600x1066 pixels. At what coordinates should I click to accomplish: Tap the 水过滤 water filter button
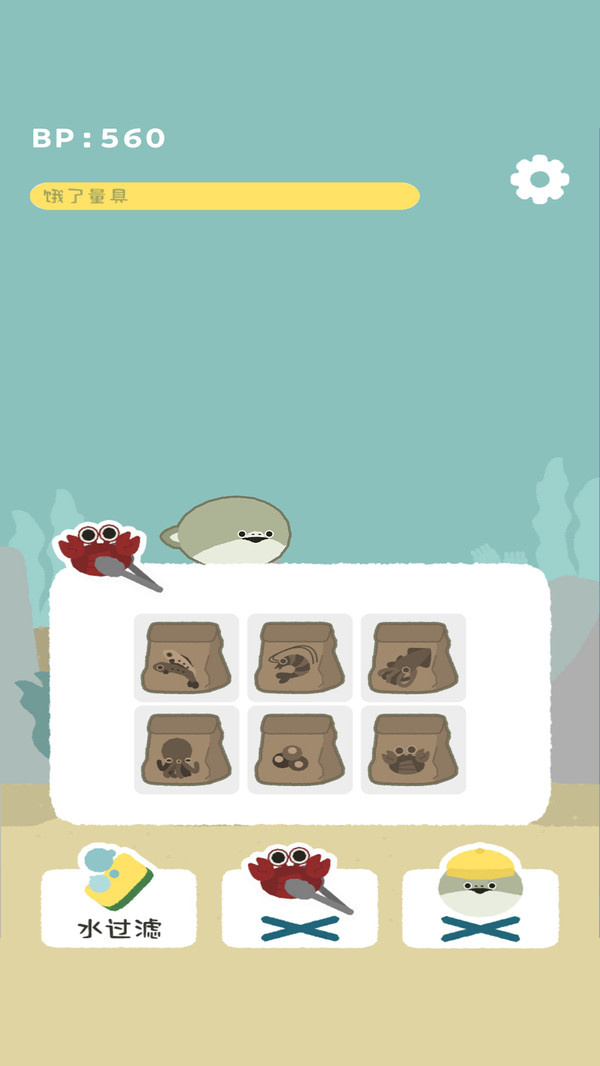pos(119,898)
